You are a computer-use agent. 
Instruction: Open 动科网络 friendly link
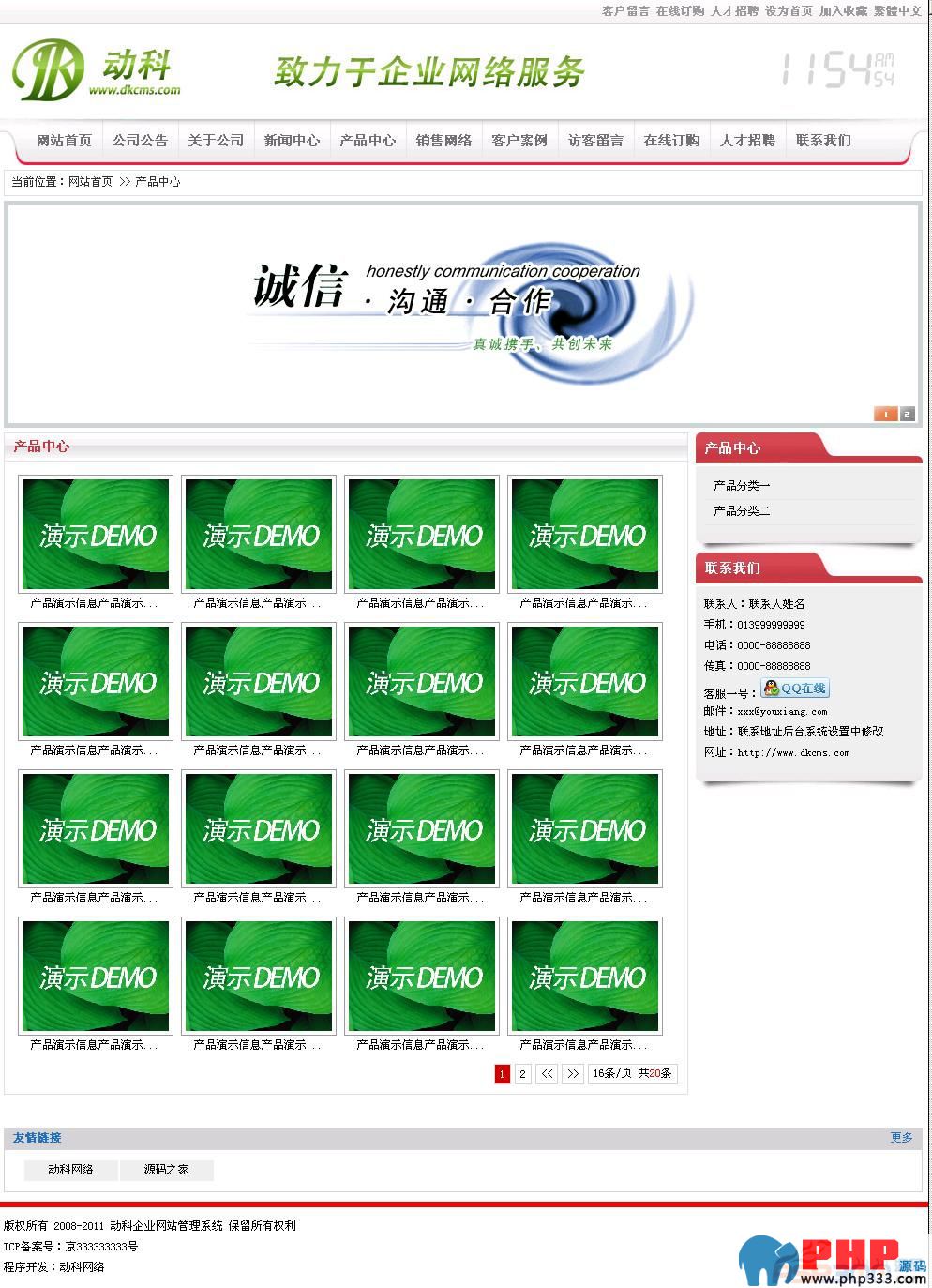point(71,1170)
